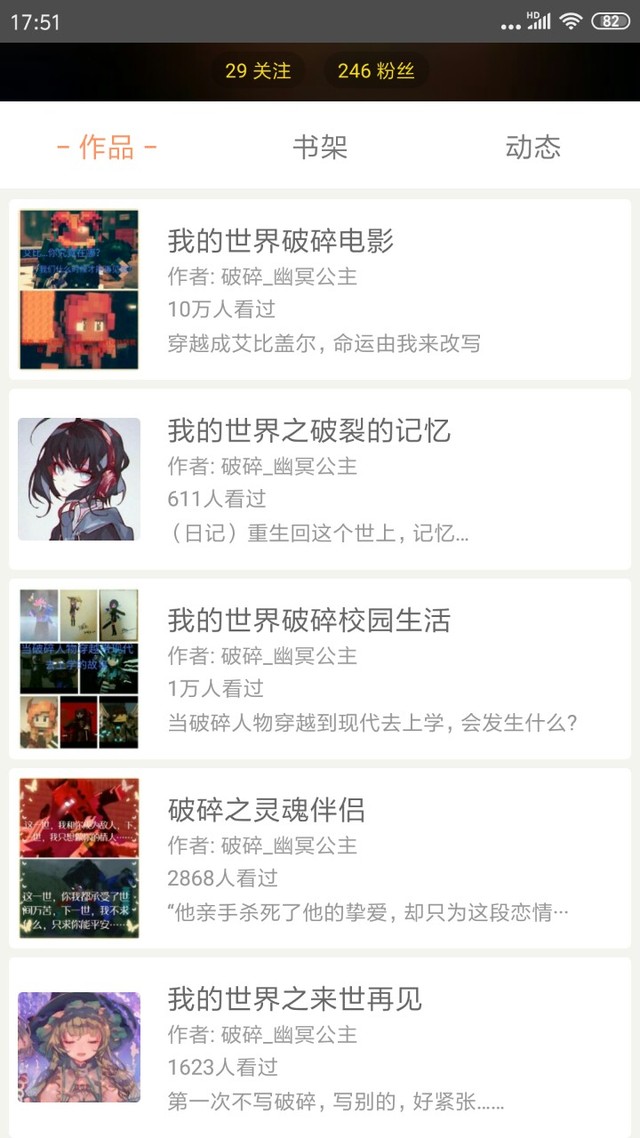640x1138 pixels.
Task: Open the book 破碎之灵魂伴侣
Action: 320,858
